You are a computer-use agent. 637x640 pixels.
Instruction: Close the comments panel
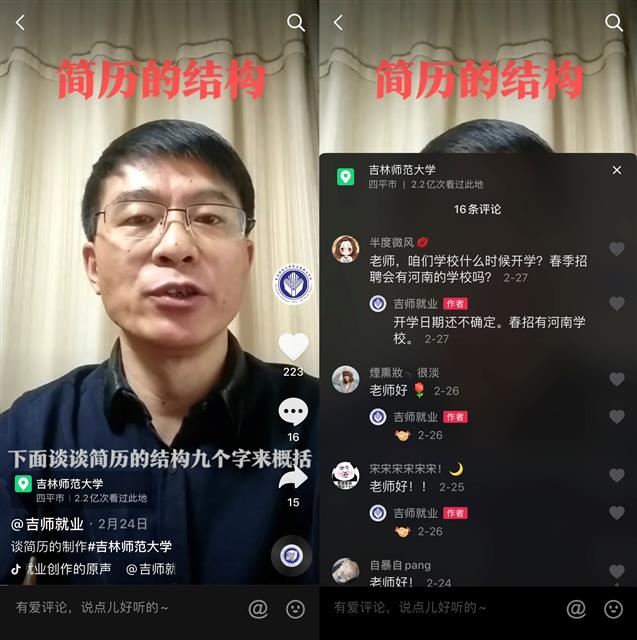point(616,171)
